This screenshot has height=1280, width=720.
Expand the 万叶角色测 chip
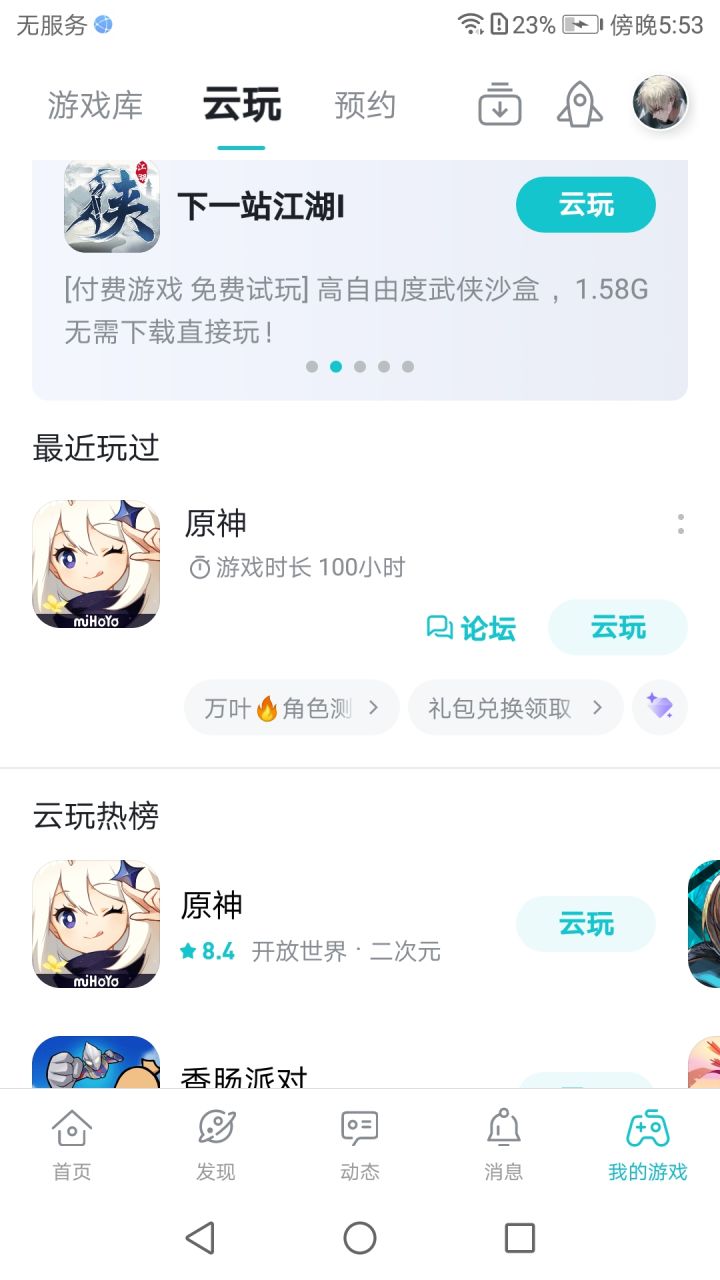[290, 706]
